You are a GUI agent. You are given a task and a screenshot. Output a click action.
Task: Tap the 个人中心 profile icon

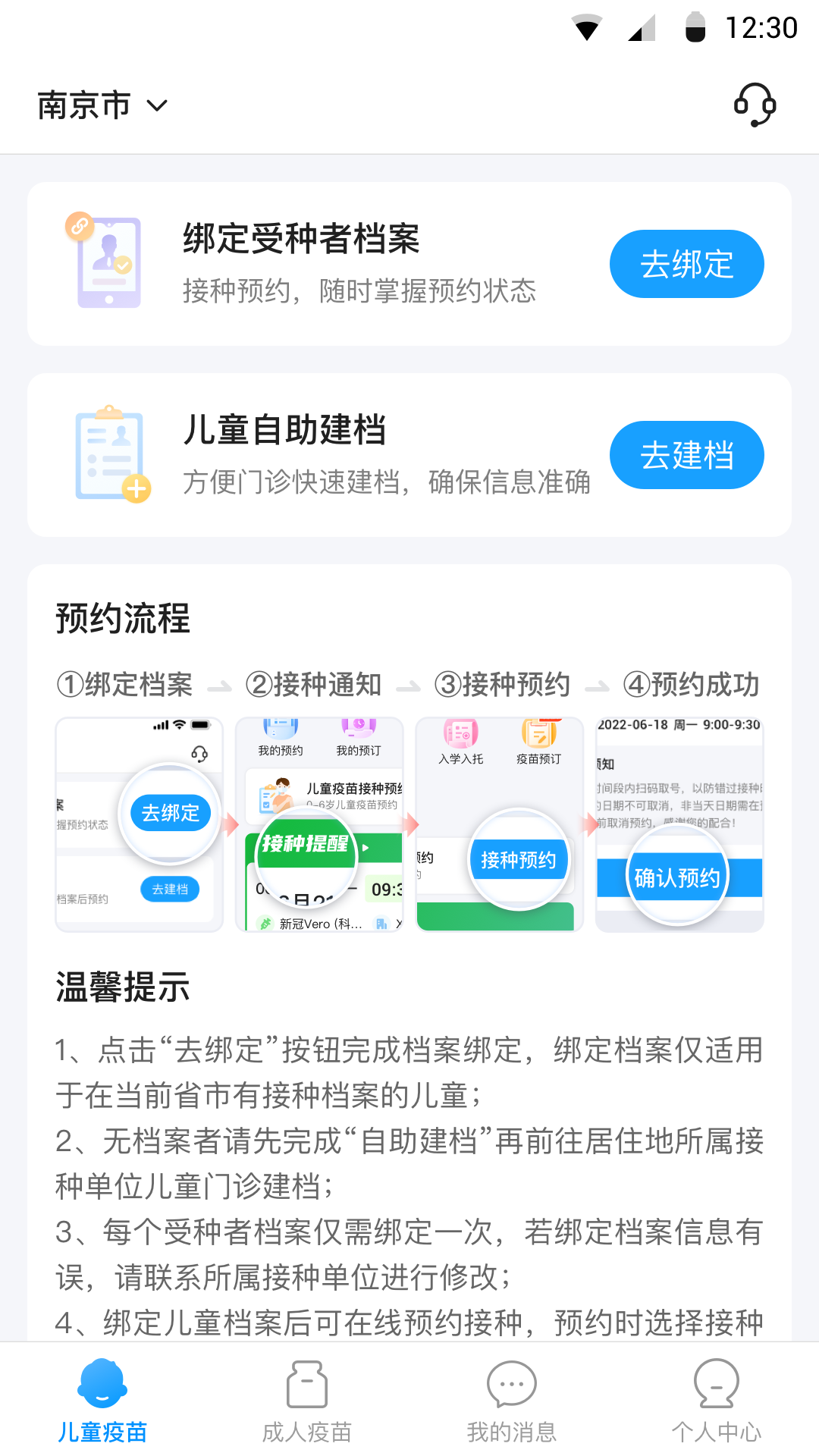[715, 1385]
